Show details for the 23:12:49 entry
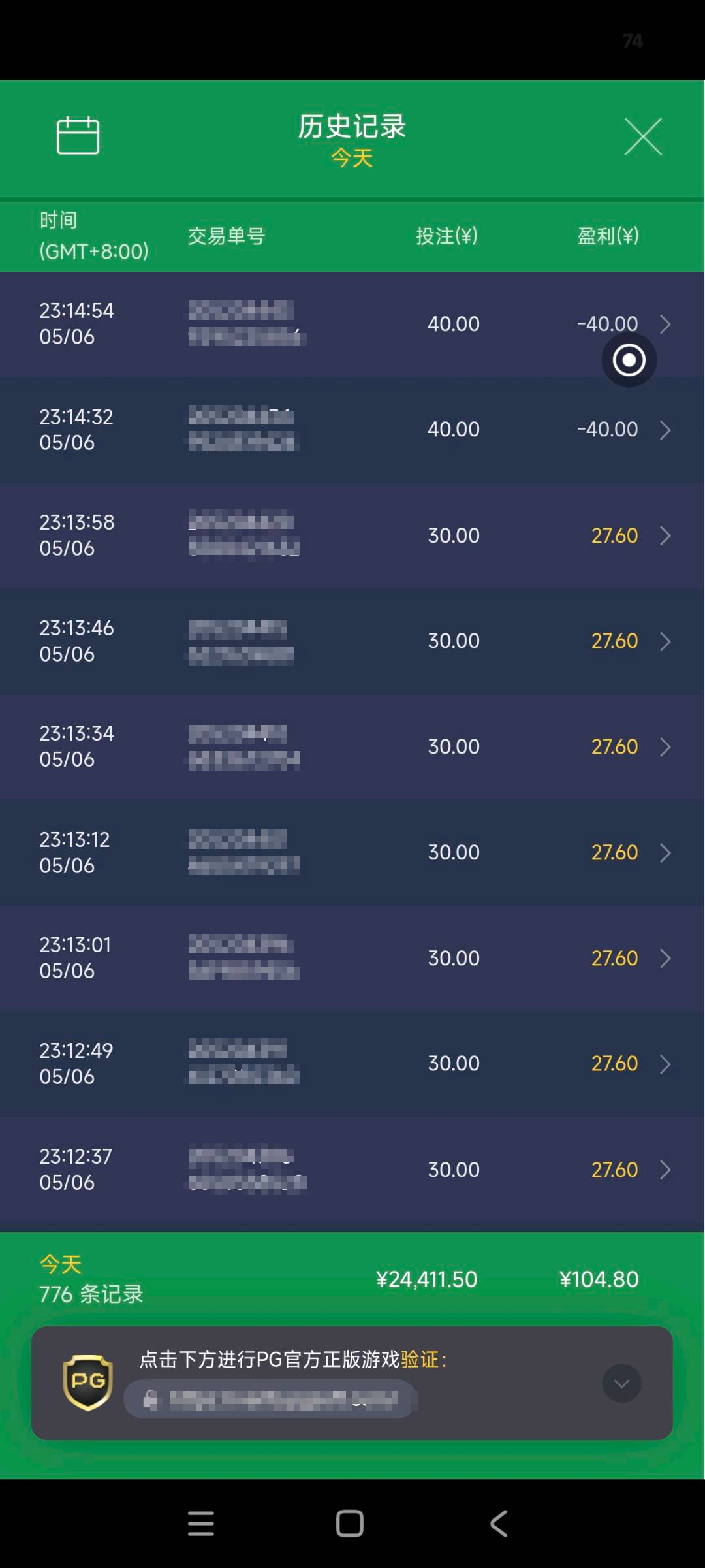Image resolution: width=705 pixels, height=1568 pixels. [352, 1064]
